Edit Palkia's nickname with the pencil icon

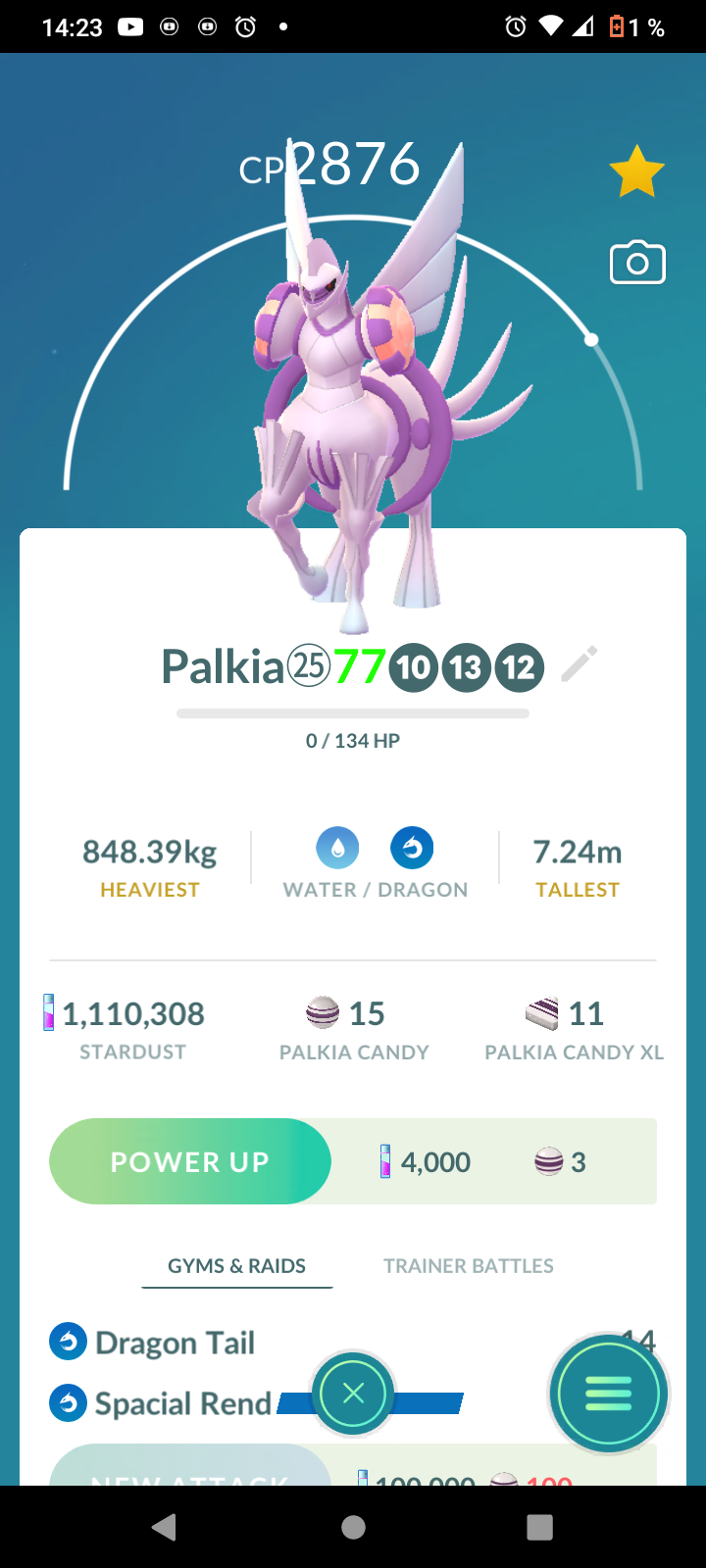coord(579,664)
